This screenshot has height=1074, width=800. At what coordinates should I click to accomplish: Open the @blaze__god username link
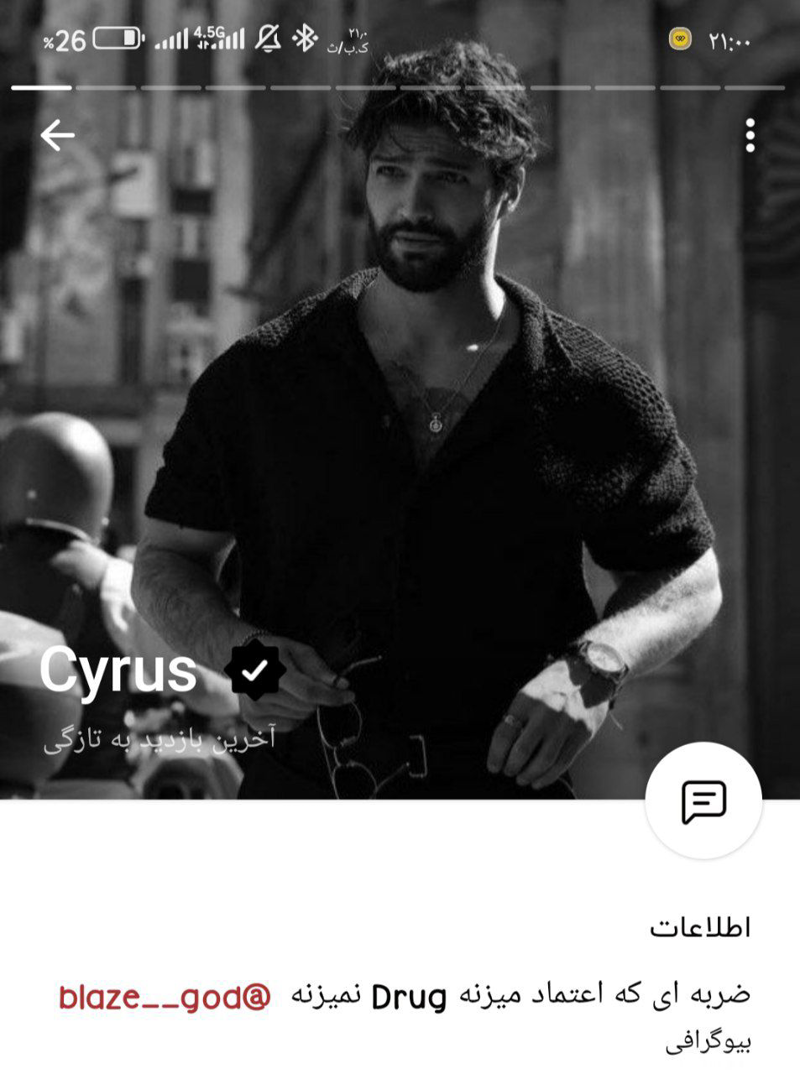click(x=165, y=996)
